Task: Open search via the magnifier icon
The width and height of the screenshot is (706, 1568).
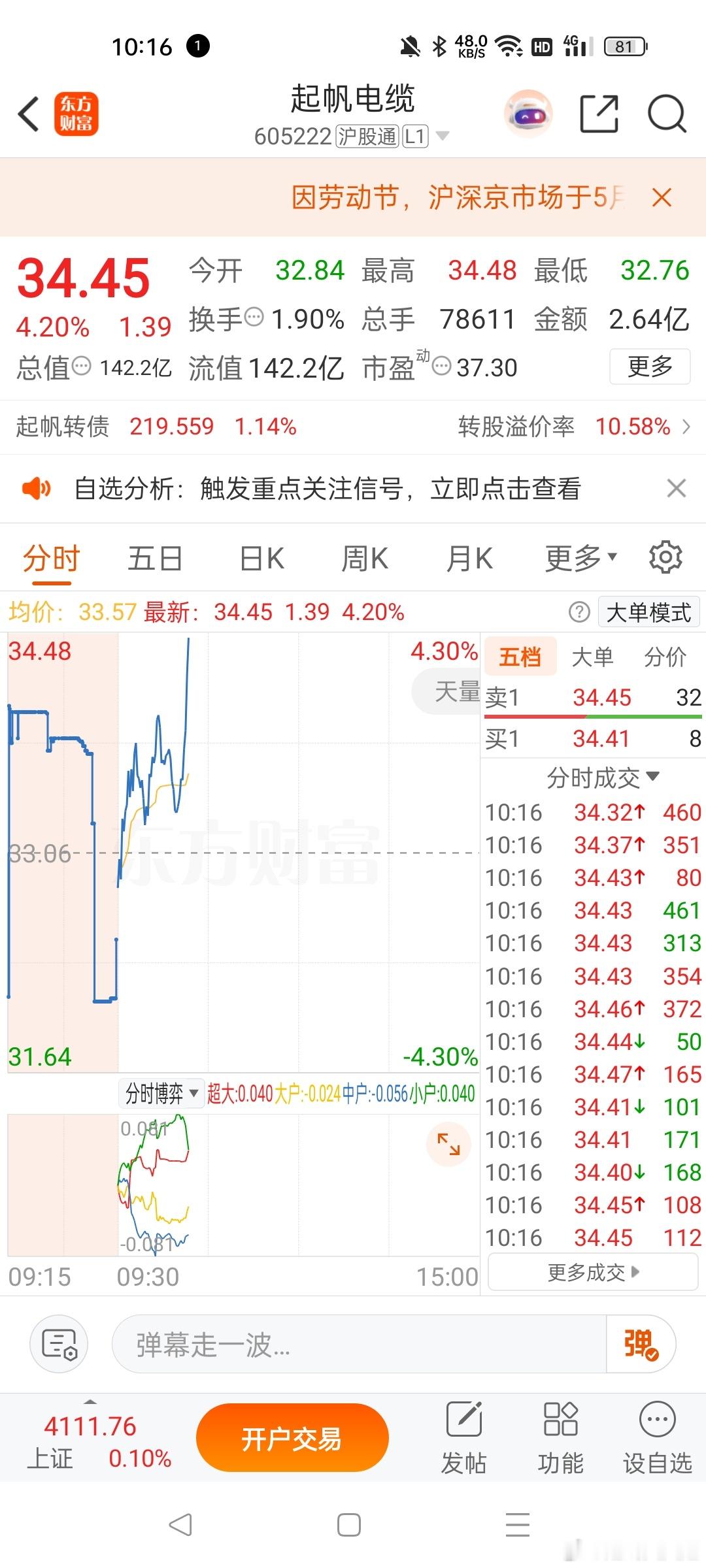Action: click(666, 114)
